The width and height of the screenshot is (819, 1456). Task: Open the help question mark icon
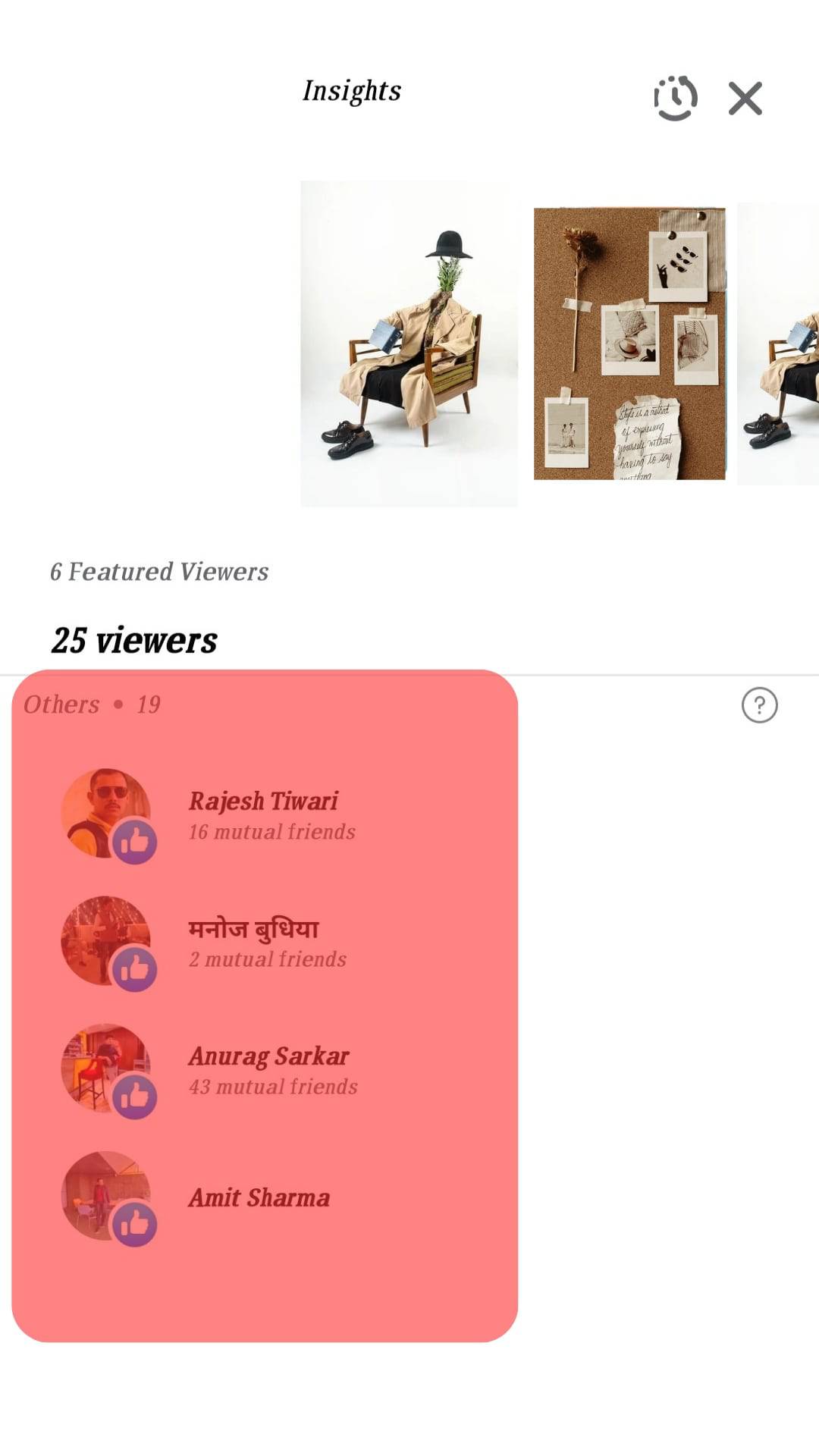pos(759,705)
